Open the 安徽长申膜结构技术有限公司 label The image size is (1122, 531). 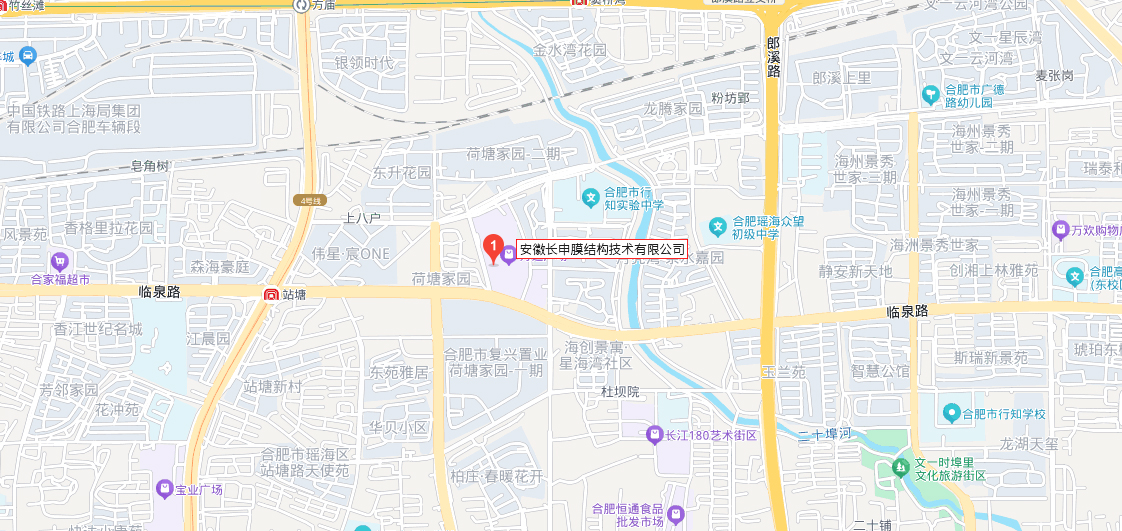[x=603, y=249]
